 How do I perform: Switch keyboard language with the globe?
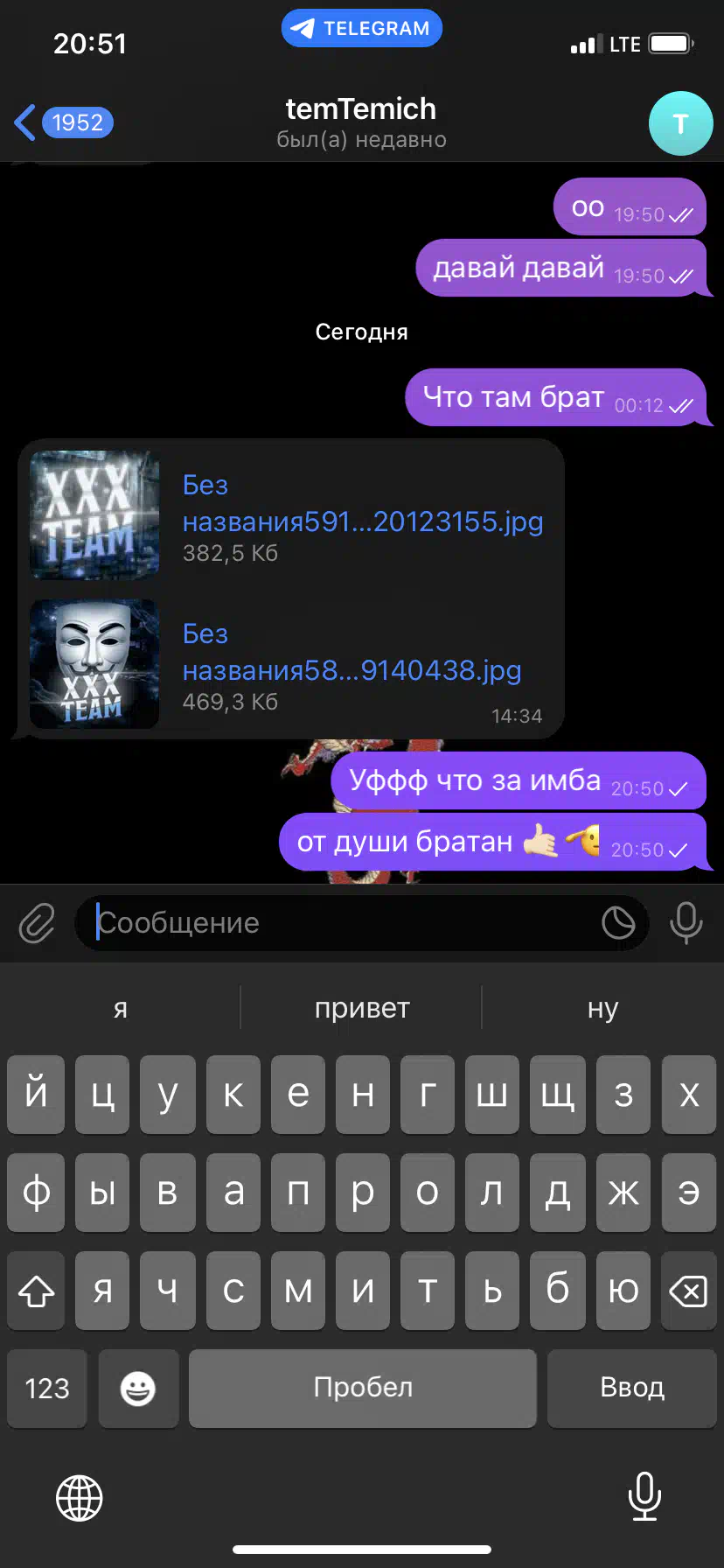click(80, 1498)
